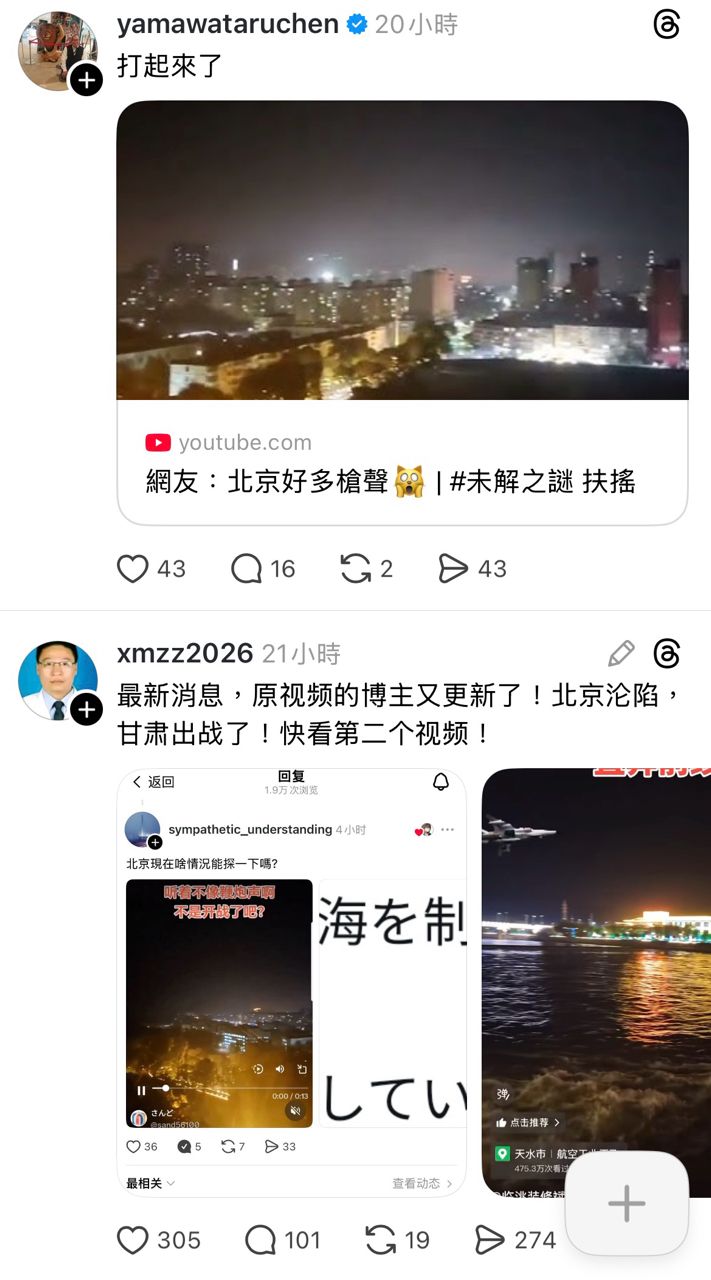Like yamawataruchen's post
711x1280 pixels.
pyautogui.click(x=133, y=569)
